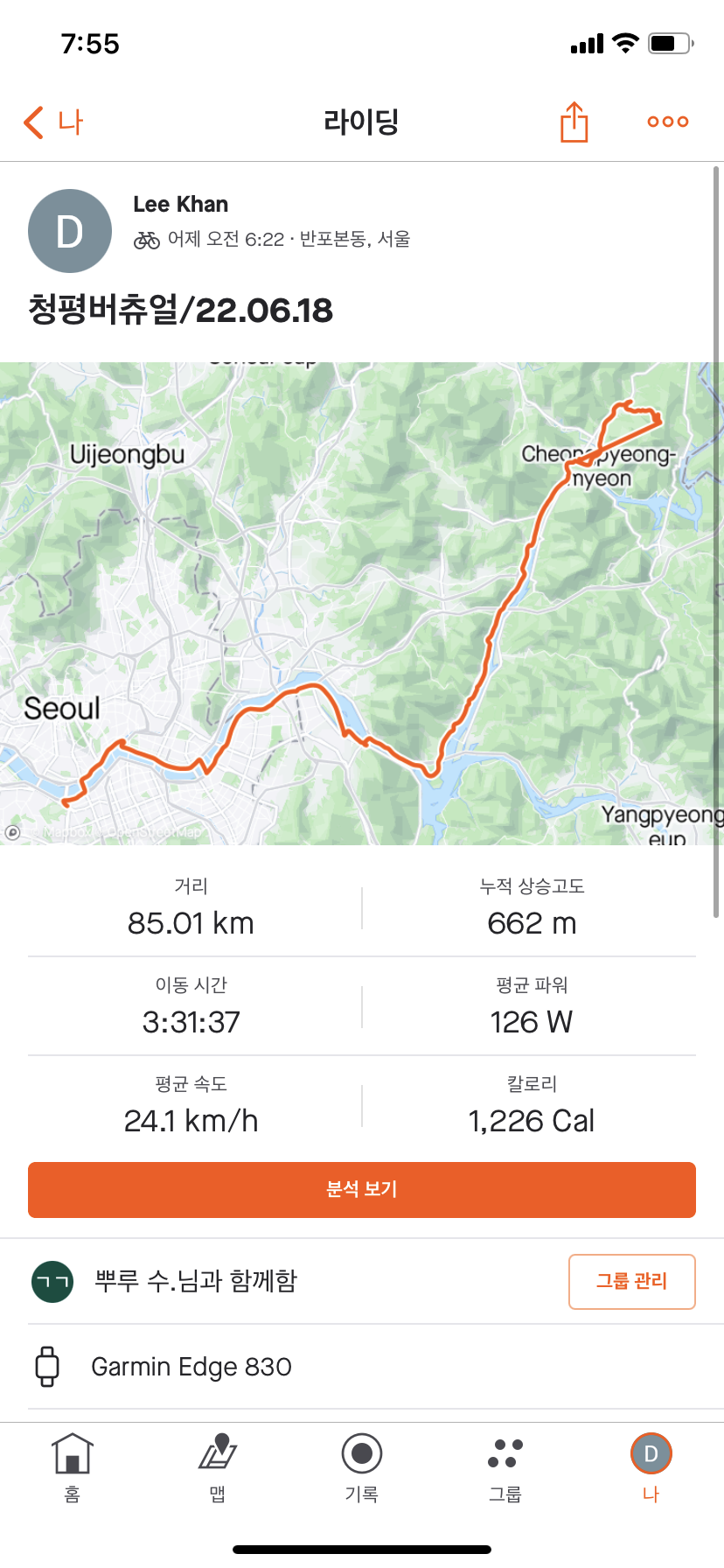The image size is (724, 1568).
Task: Tap the 분석 보기 button
Action: (x=362, y=1190)
